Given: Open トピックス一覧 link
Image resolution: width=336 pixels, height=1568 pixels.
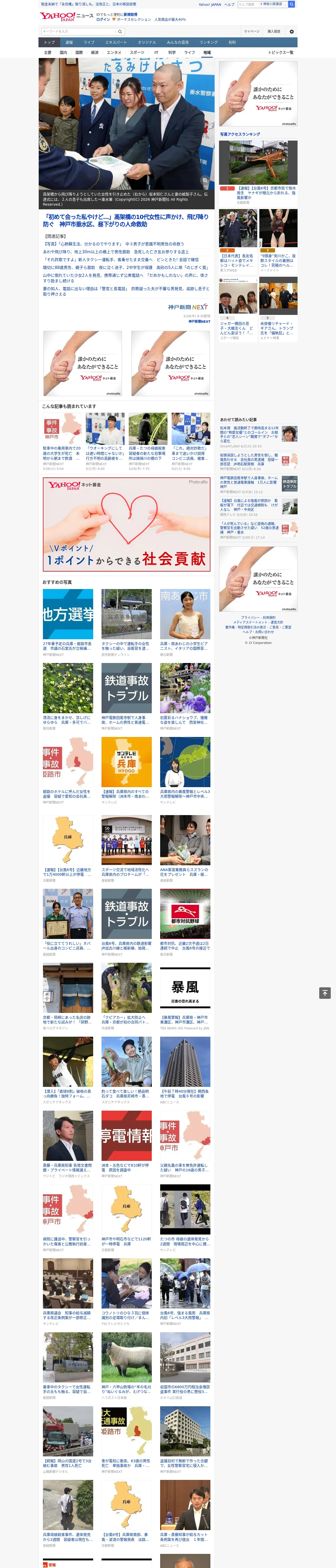Looking at the screenshot, I should 281,52.
